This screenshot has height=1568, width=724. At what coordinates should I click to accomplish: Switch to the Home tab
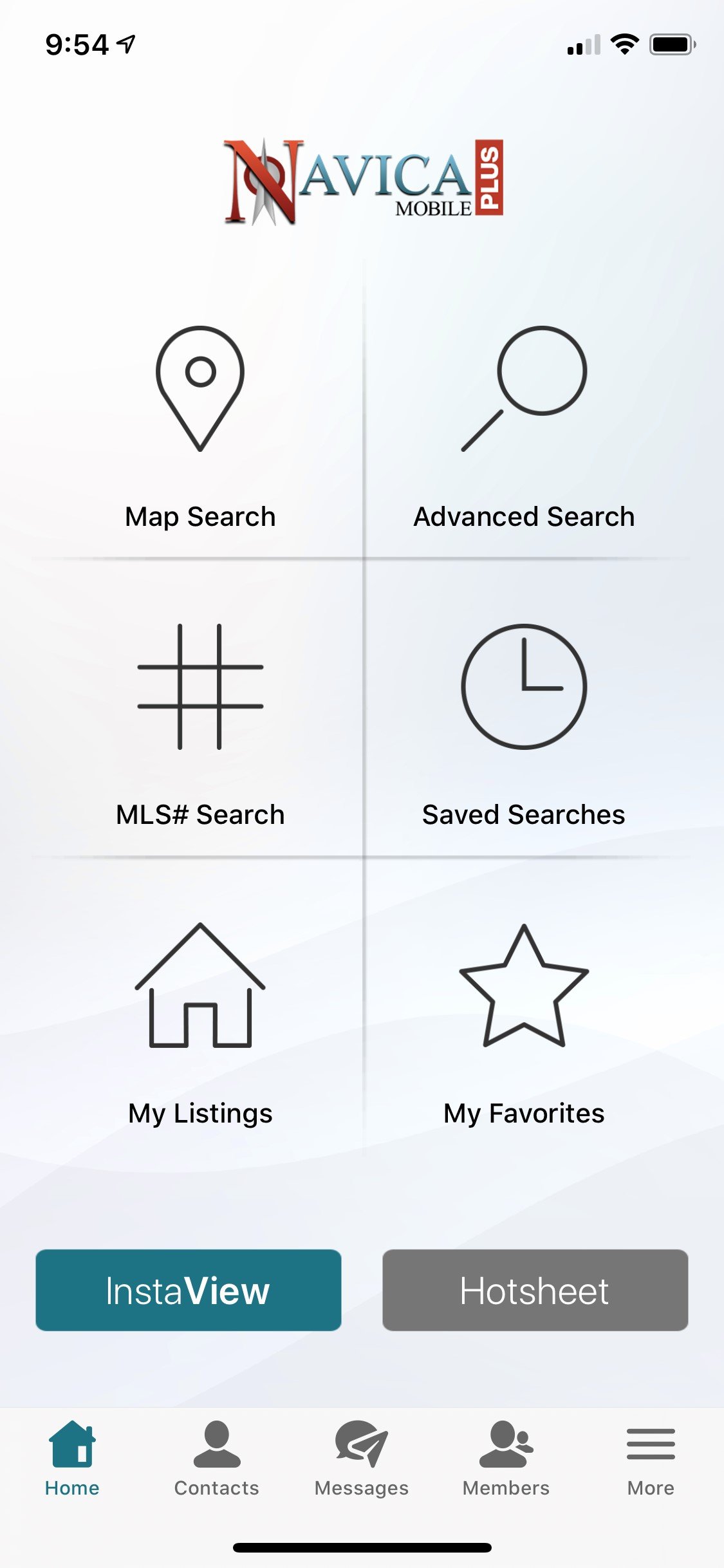tap(72, 1459)
